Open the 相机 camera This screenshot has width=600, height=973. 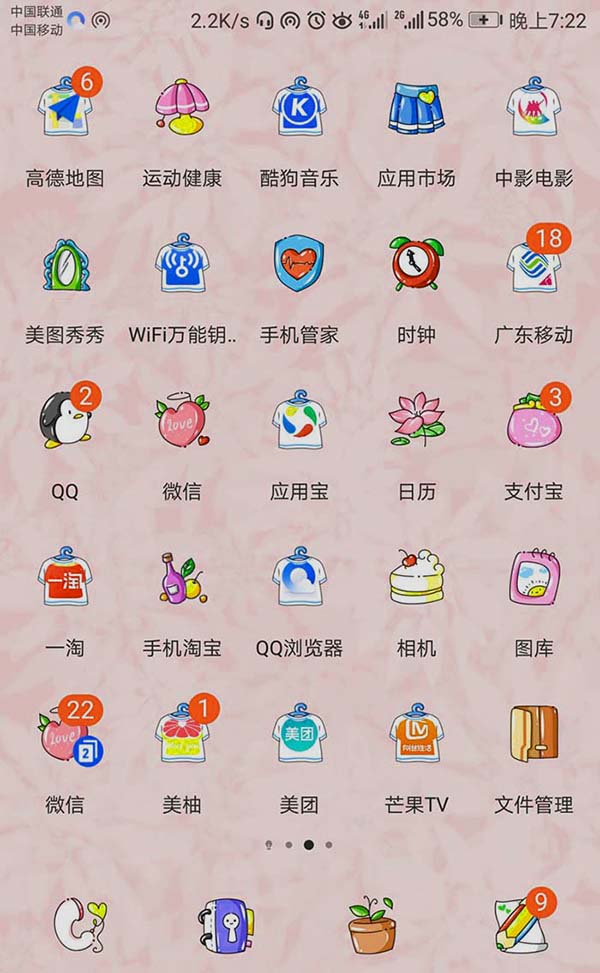coord(416,578)
